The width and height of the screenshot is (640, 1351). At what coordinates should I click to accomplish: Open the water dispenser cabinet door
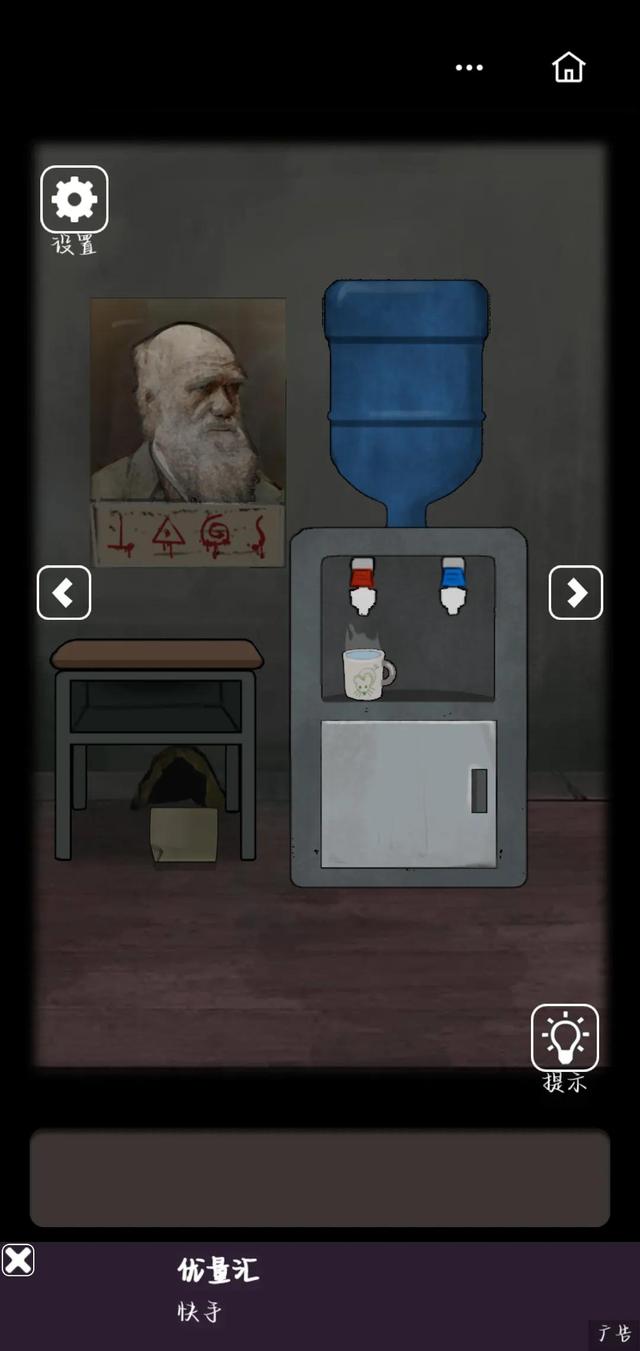[x=408, y=794]
